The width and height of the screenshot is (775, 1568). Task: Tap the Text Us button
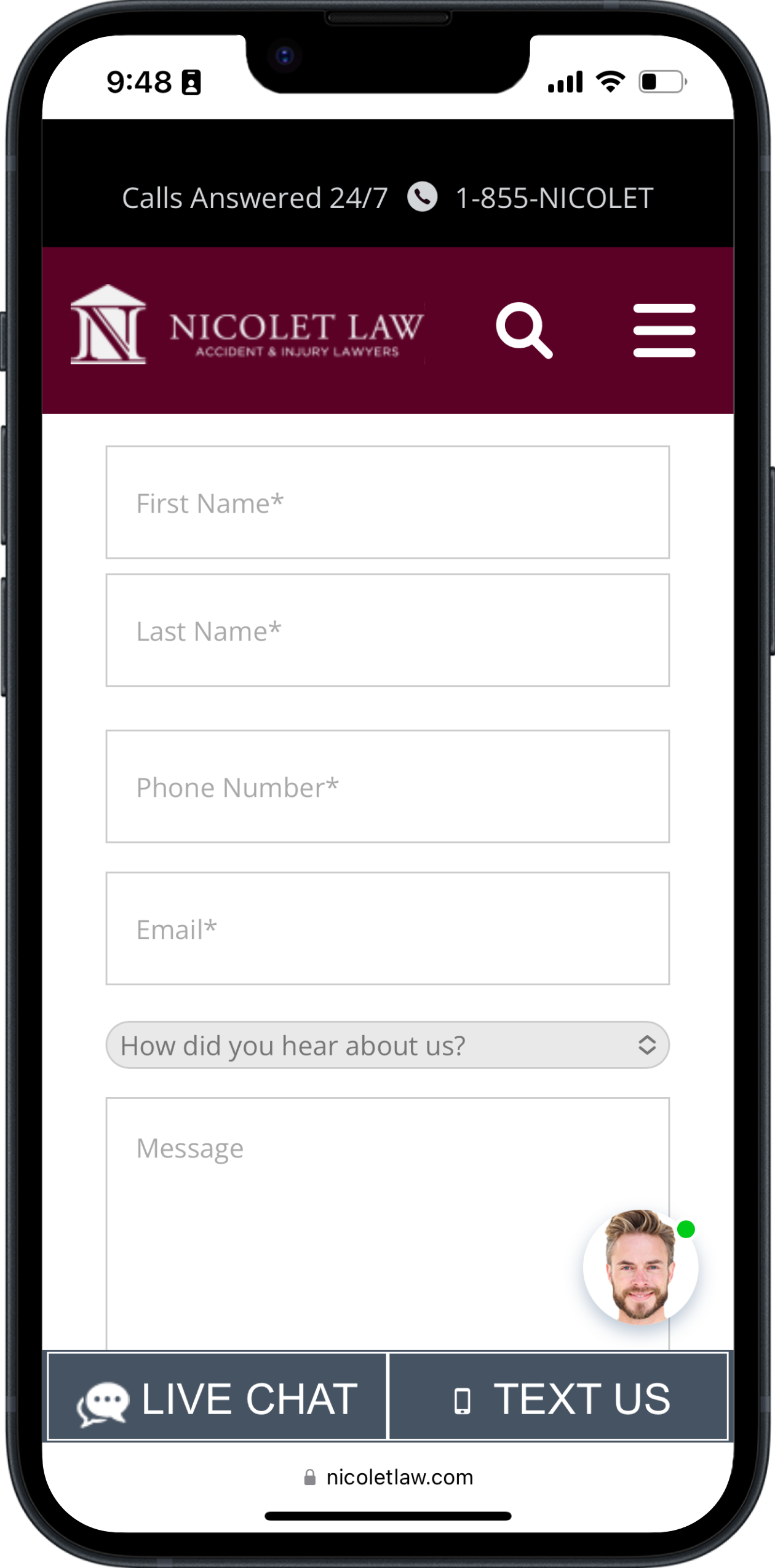point(558,1397)
